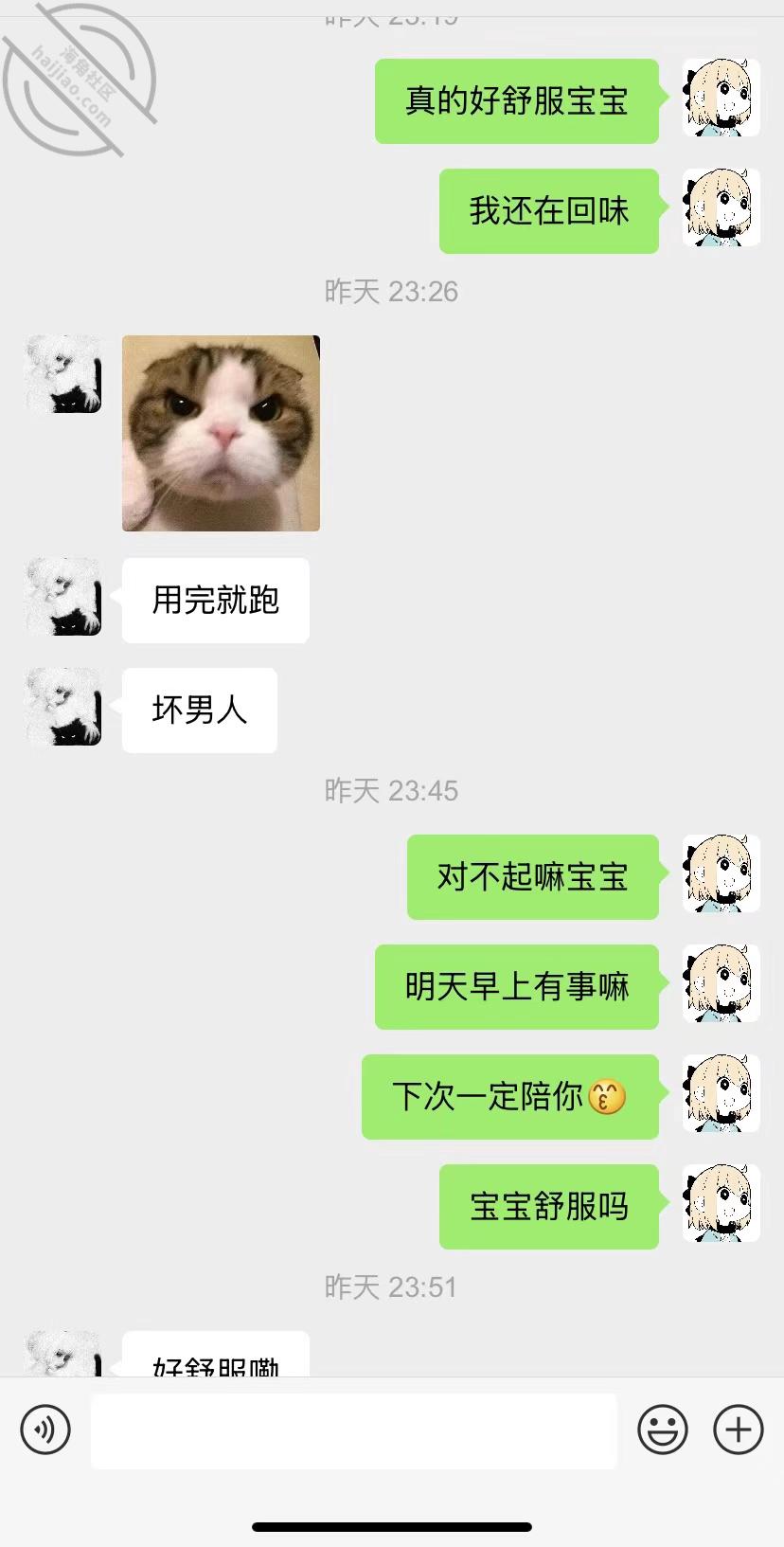The height and width of the screenshot is (1547, 784).
Task: Open the emoji sticker panel
Action: [662, 1429]
